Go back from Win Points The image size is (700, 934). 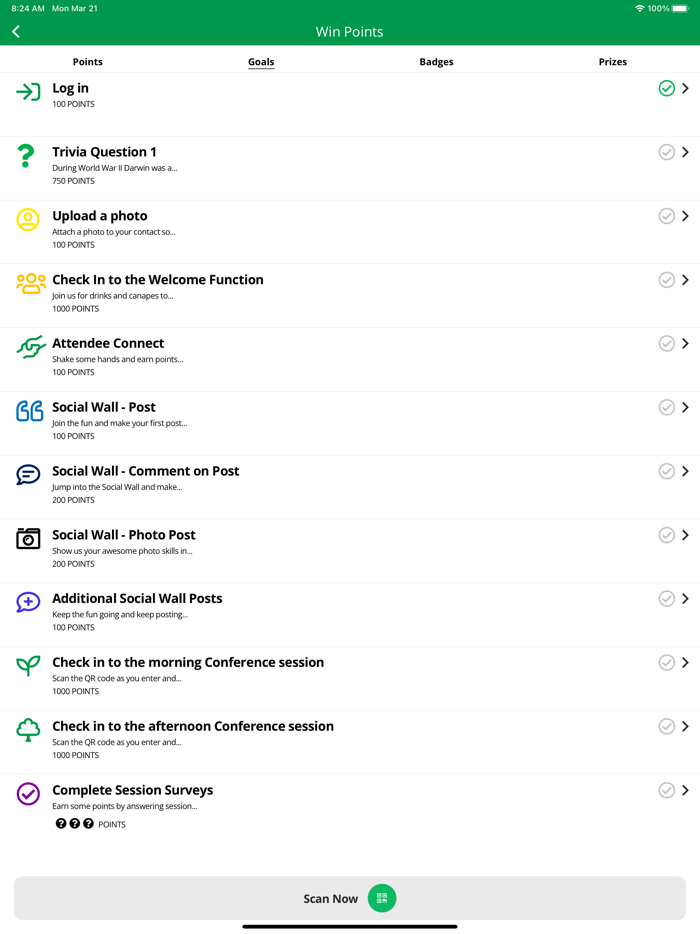[16, 32]
